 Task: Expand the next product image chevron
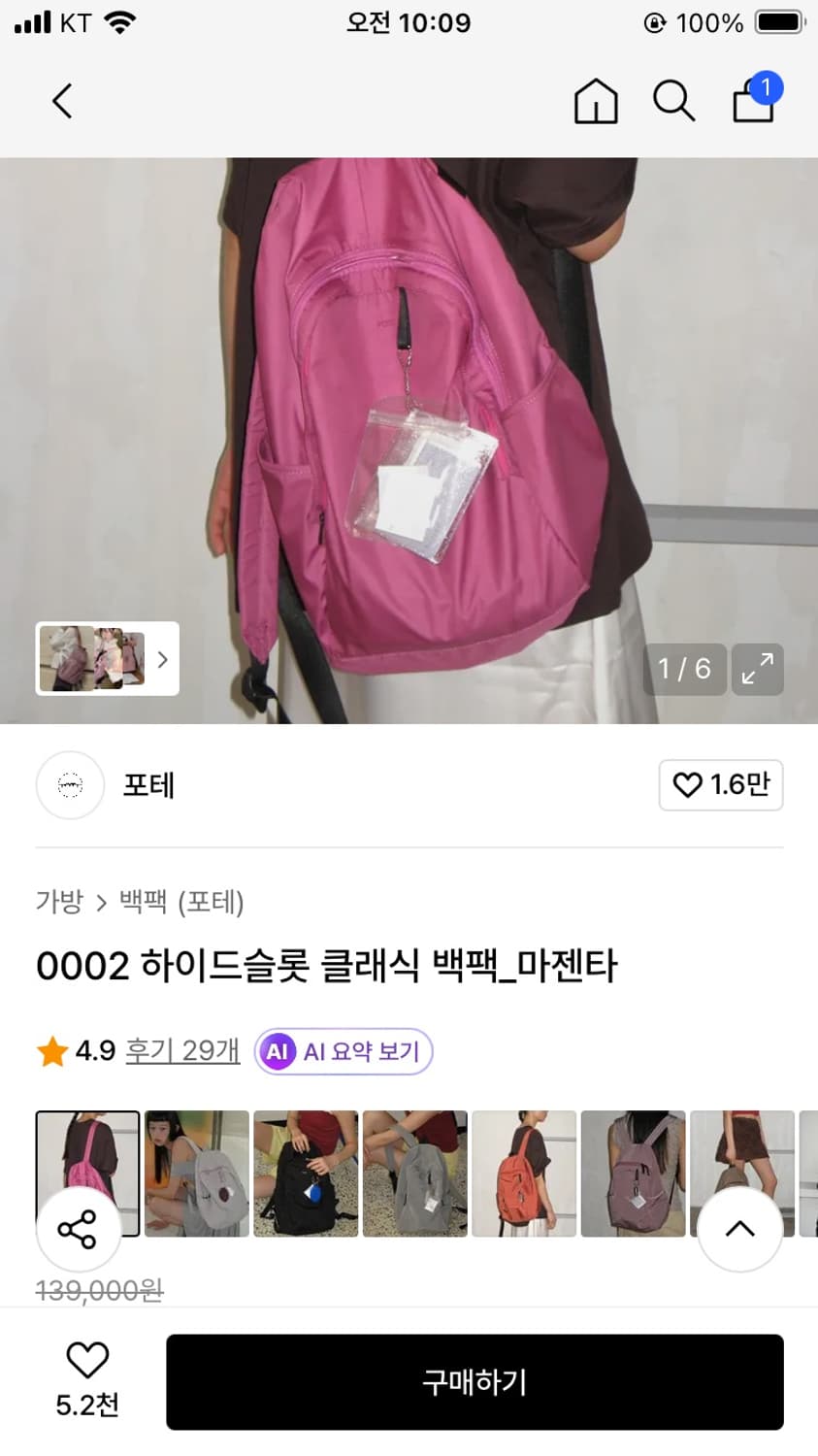[x=162, y=659]
